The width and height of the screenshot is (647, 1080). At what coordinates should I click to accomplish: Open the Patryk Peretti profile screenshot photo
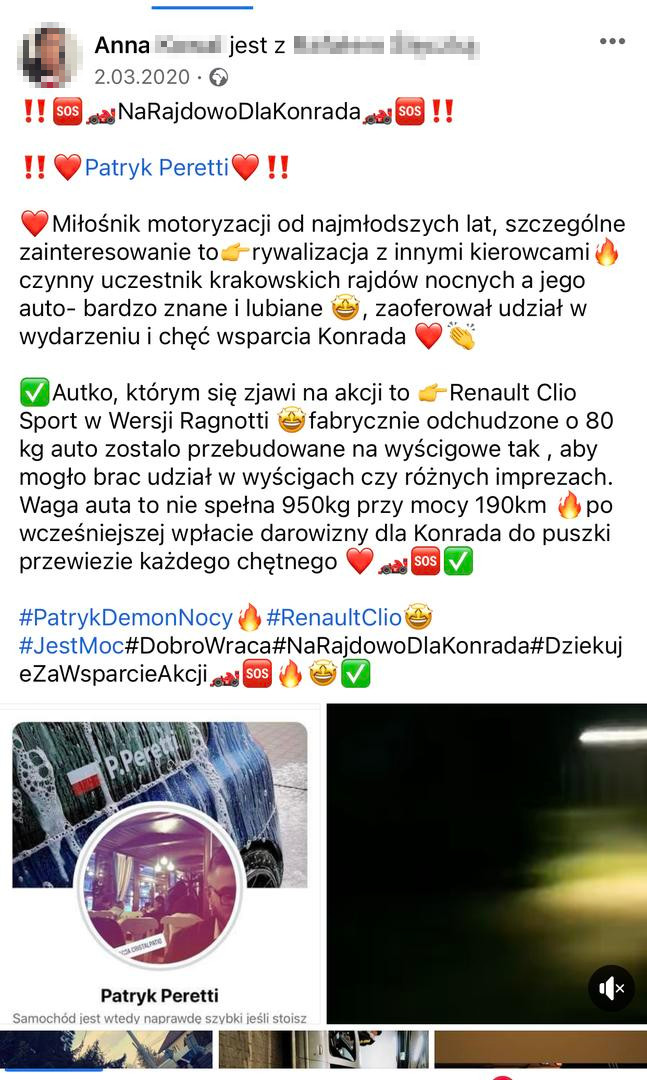pos(160,865)
